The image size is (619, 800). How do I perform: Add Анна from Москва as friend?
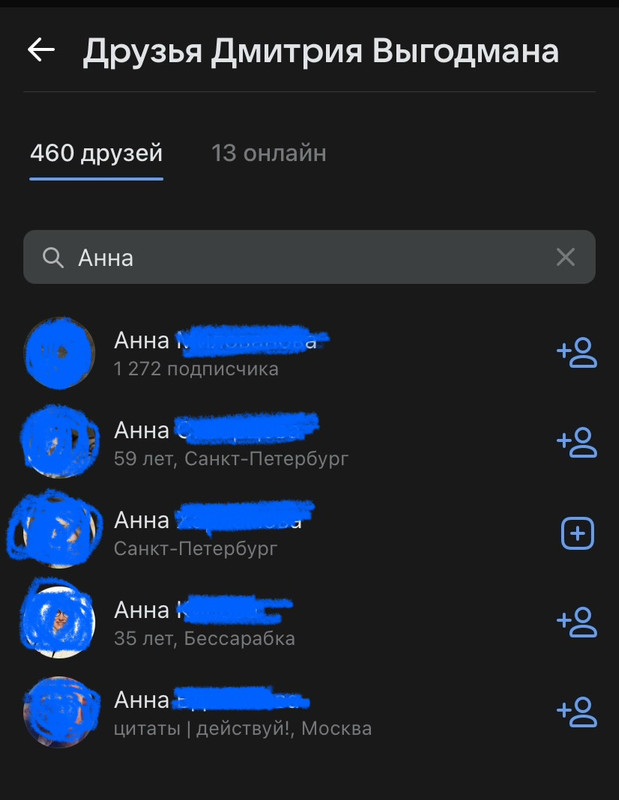(577, 712)
